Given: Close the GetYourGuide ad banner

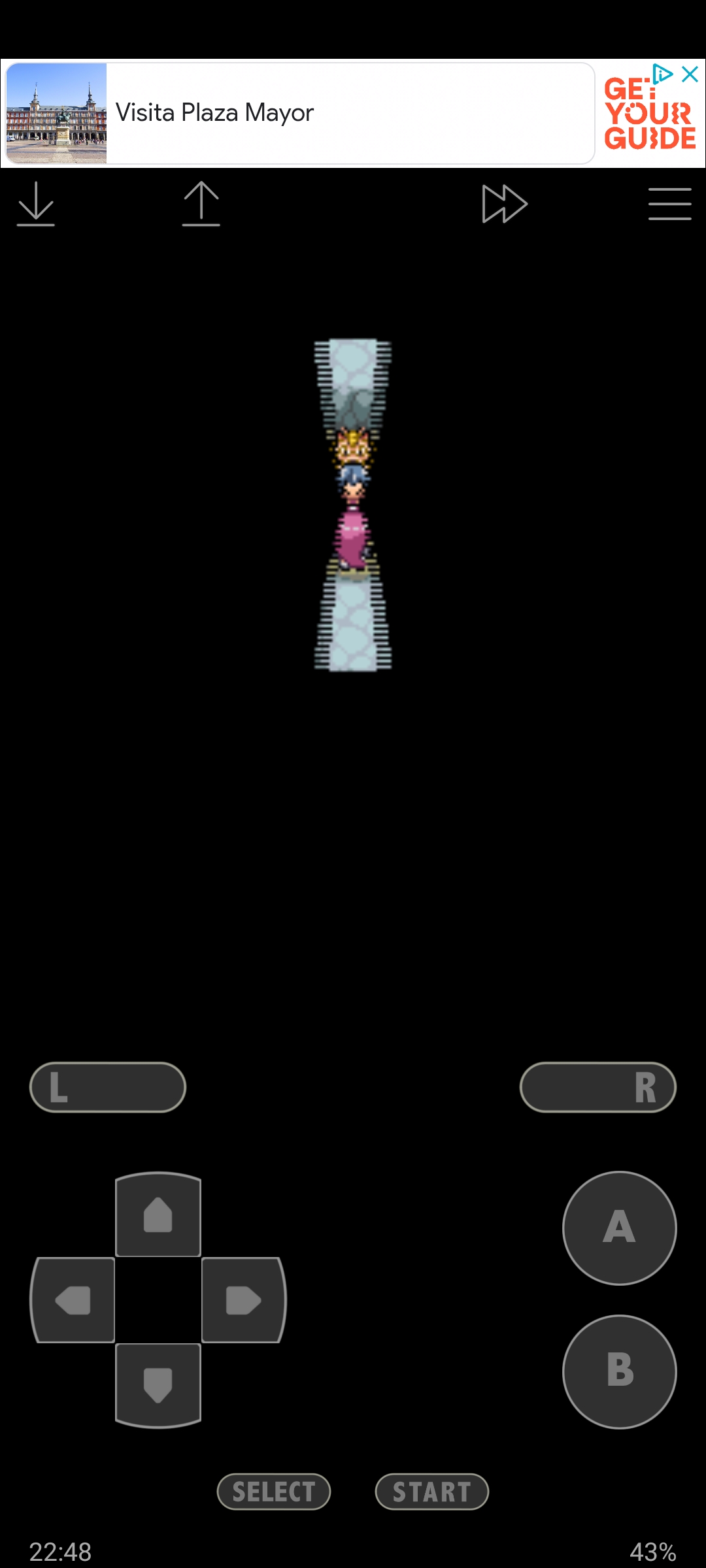Looking at the screenshot, I should click(690, 74).
